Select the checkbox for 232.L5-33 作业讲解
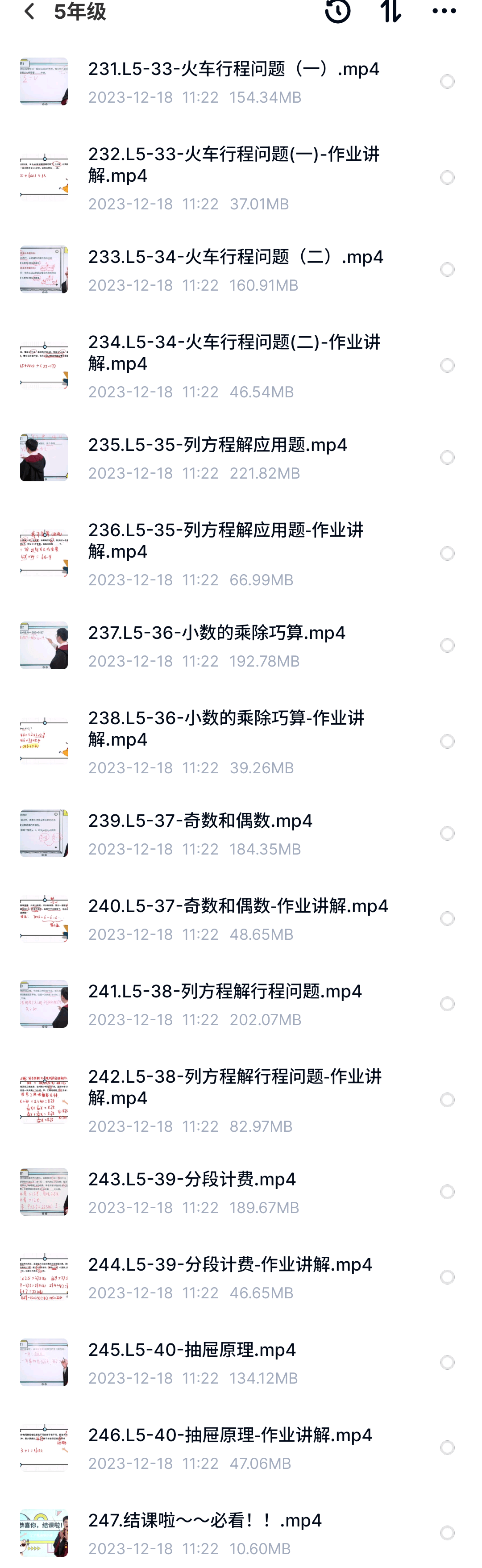The image size is (482, 1568). (447, 178)
